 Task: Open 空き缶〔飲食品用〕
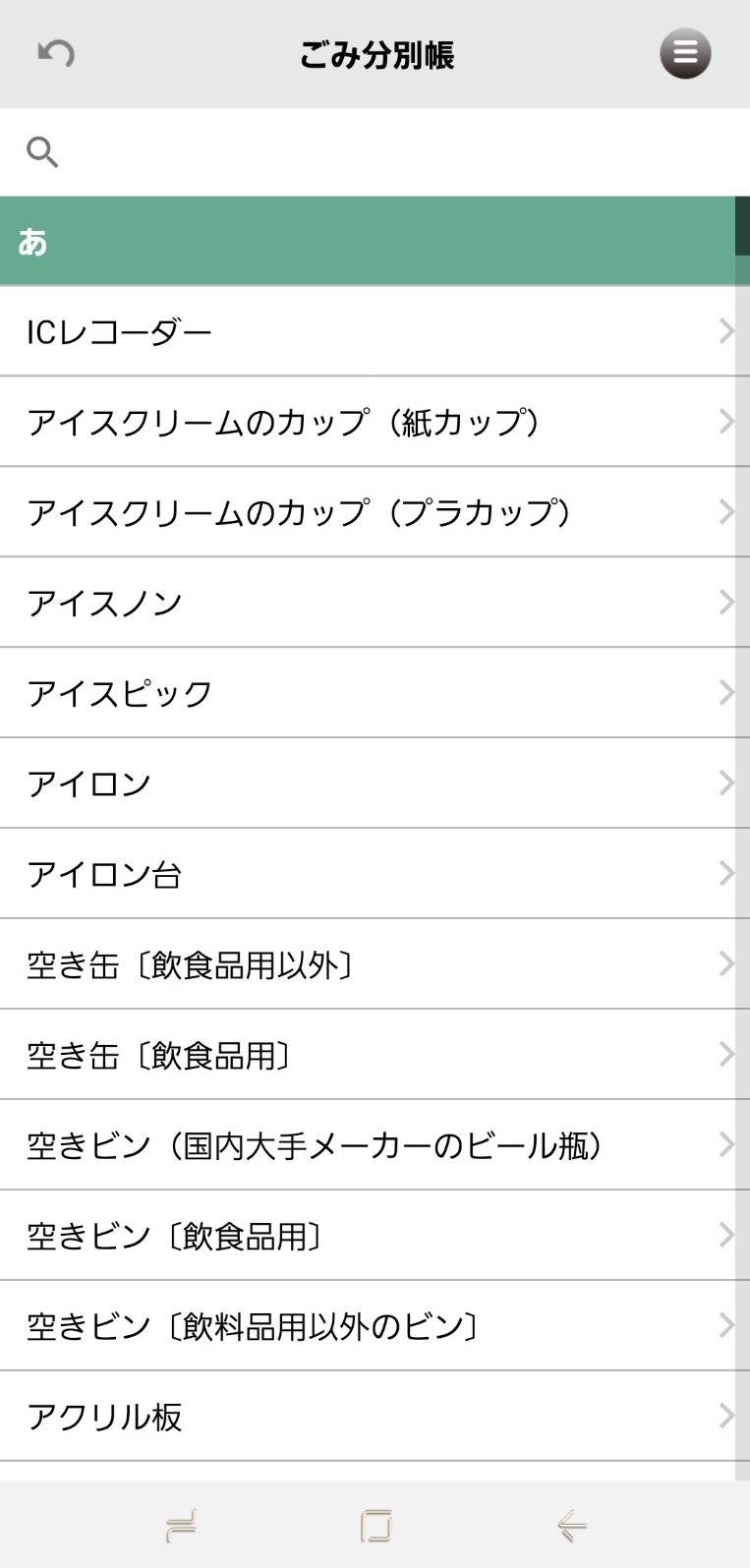coord(368,1055)
